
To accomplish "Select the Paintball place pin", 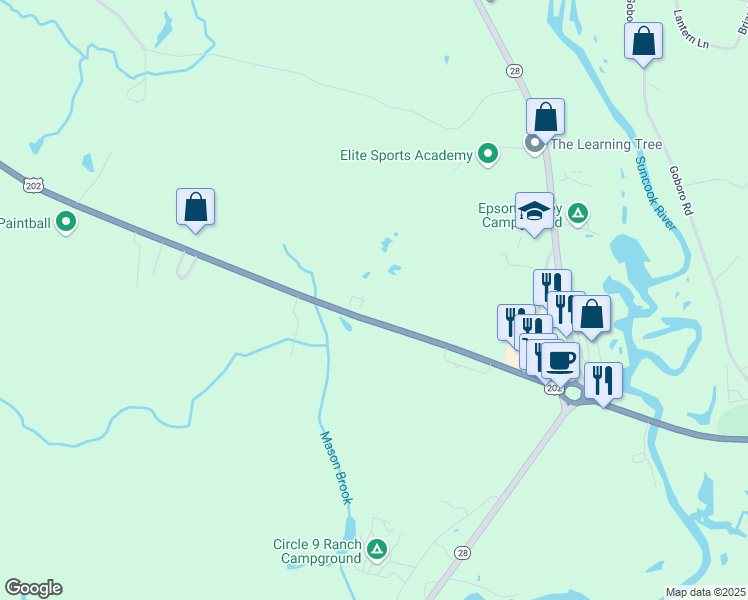I will pos(66,222).
